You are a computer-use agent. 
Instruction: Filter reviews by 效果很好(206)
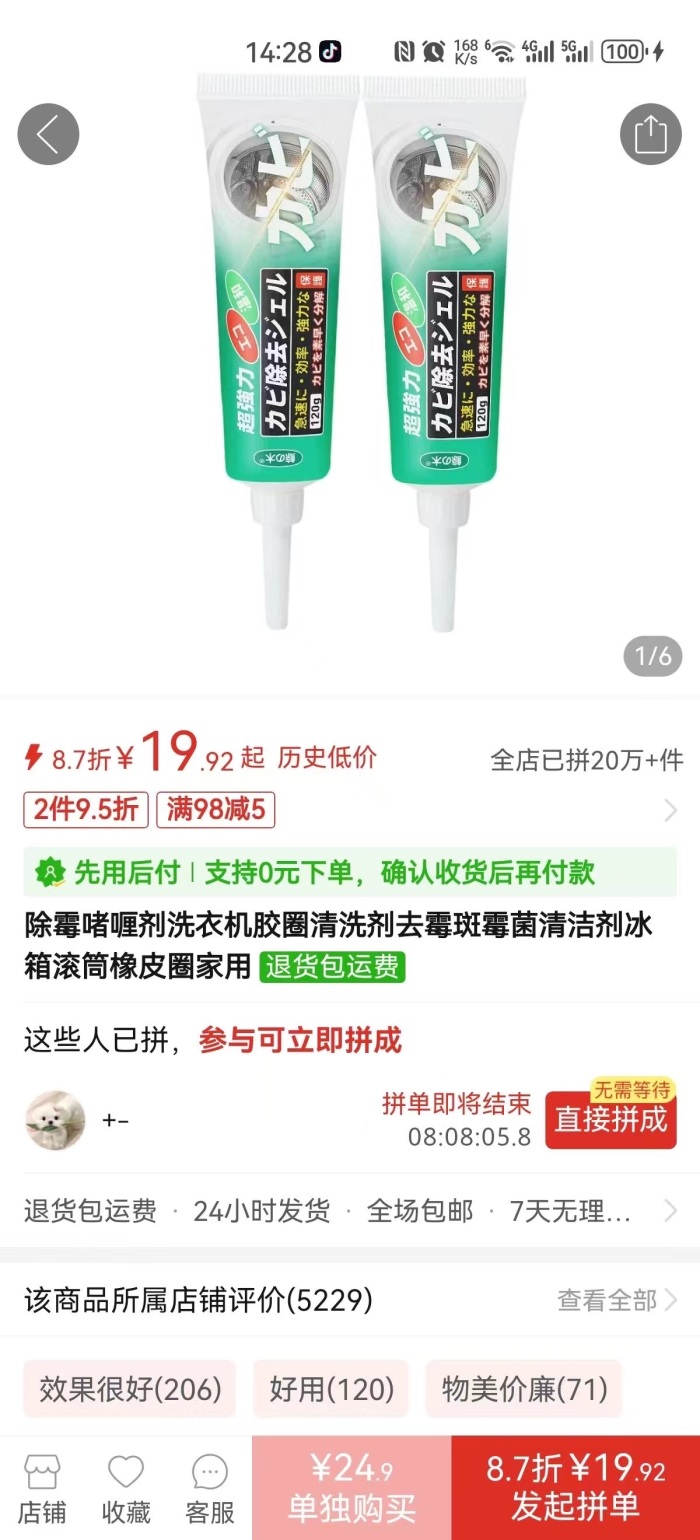129,1388
